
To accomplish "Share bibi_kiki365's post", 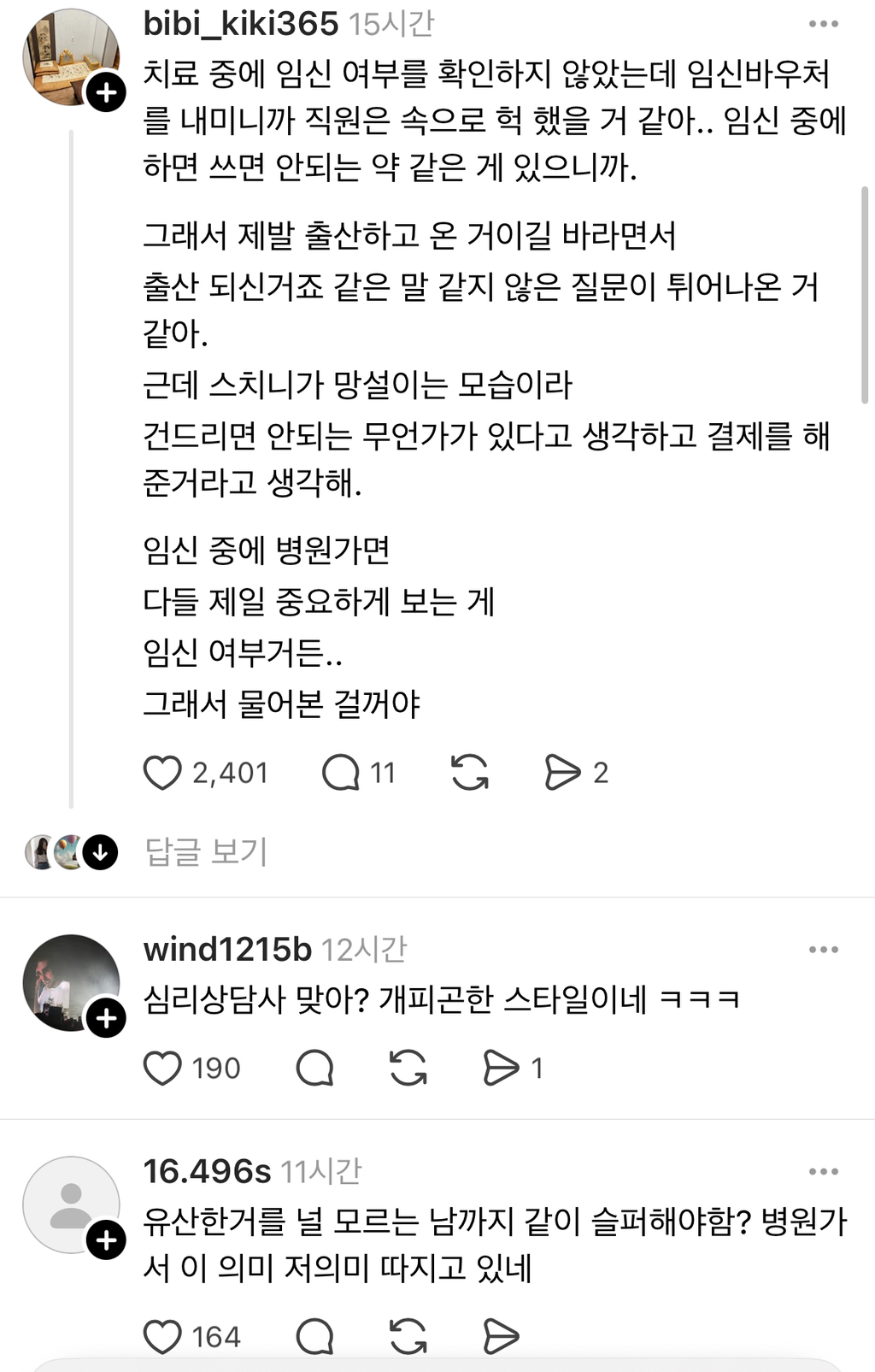I will (562, 773).
